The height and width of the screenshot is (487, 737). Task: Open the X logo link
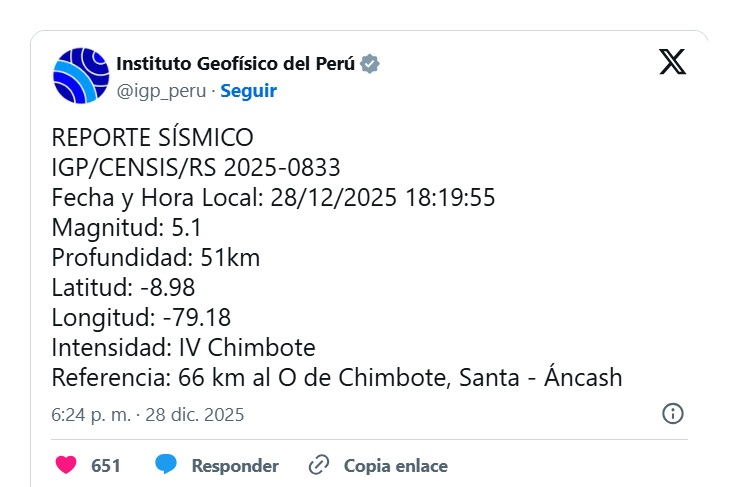tap(673, 62)
